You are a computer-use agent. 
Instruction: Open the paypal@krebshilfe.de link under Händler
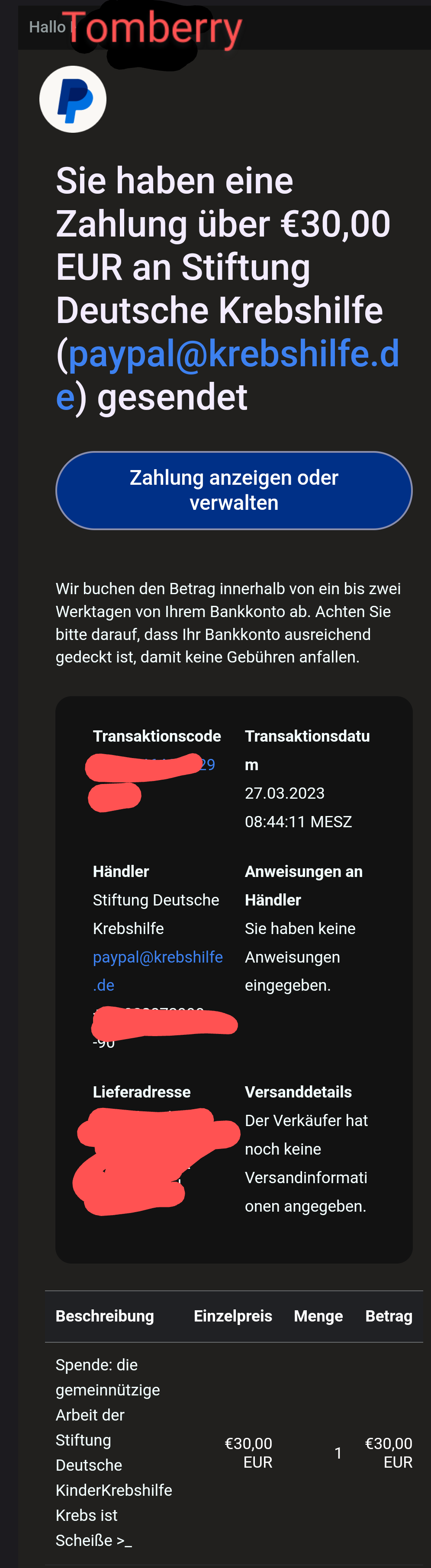158,957
